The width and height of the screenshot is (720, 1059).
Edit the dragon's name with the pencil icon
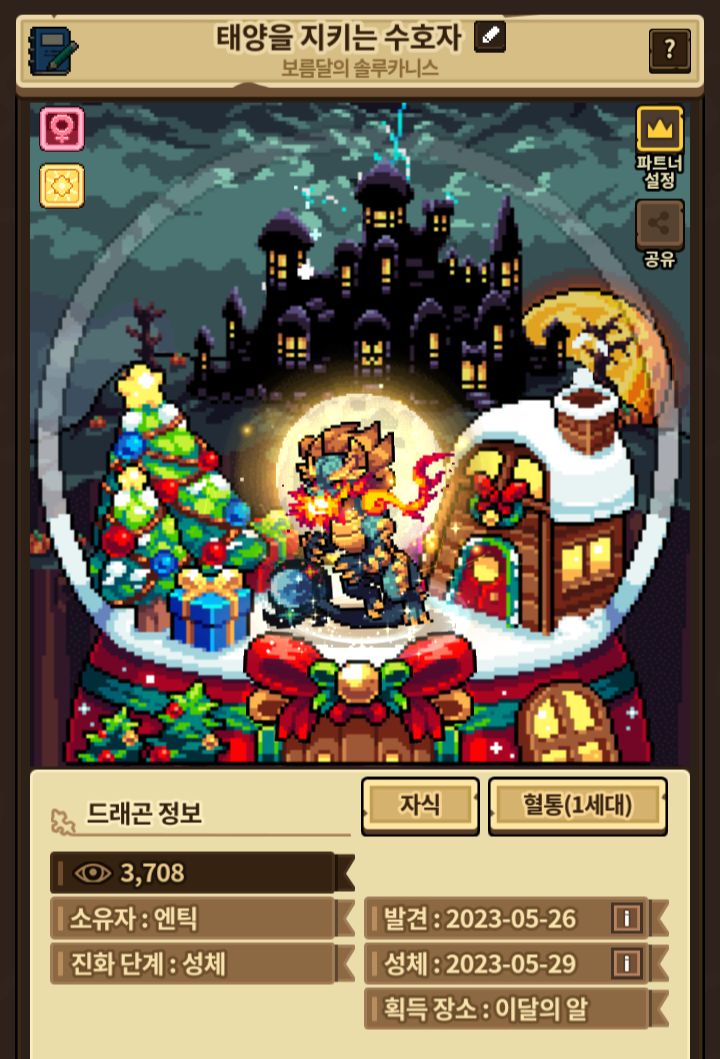click(x=490, y=36)
